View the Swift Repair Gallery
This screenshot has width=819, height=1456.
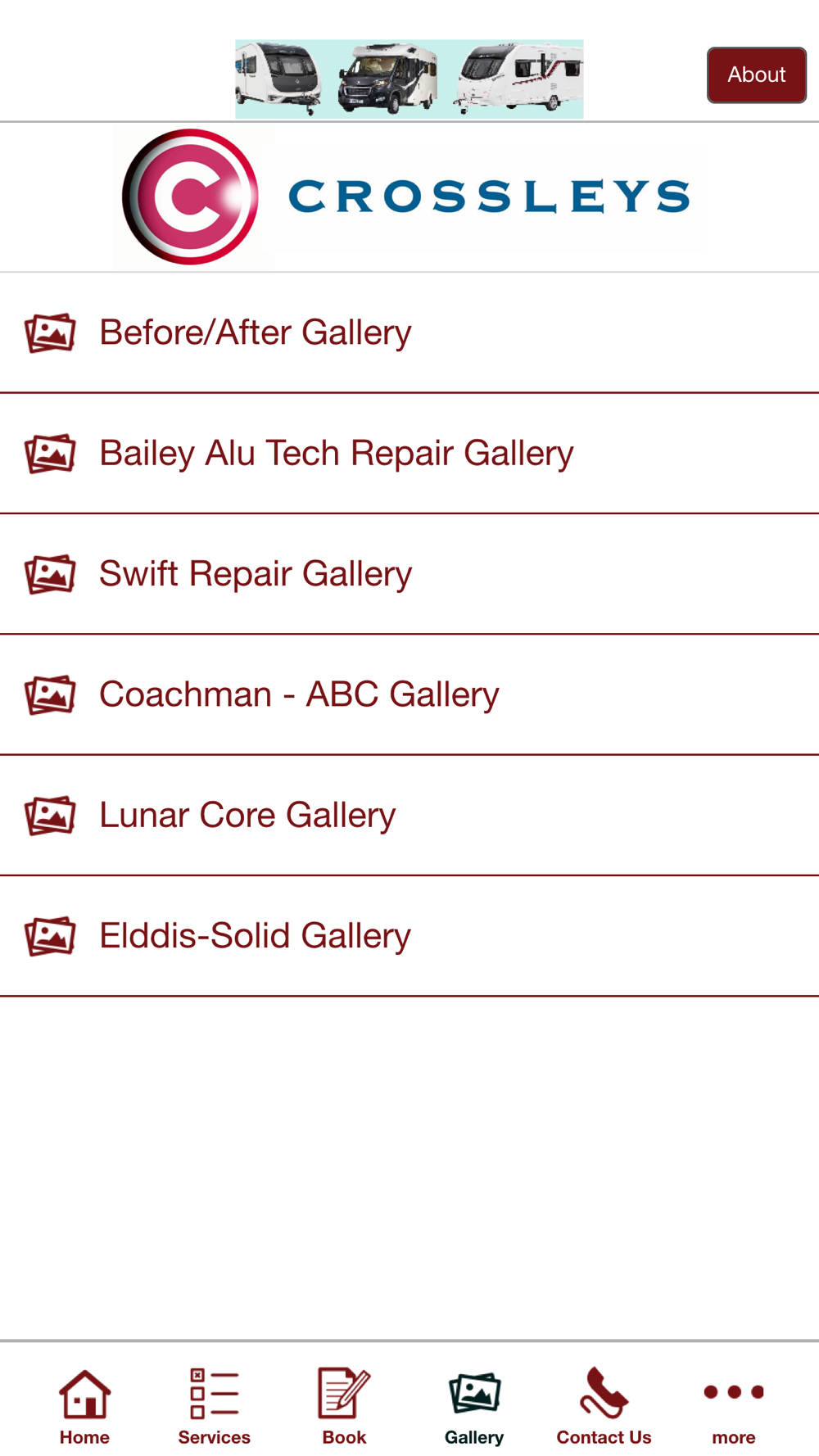click(x=409, y=574)
